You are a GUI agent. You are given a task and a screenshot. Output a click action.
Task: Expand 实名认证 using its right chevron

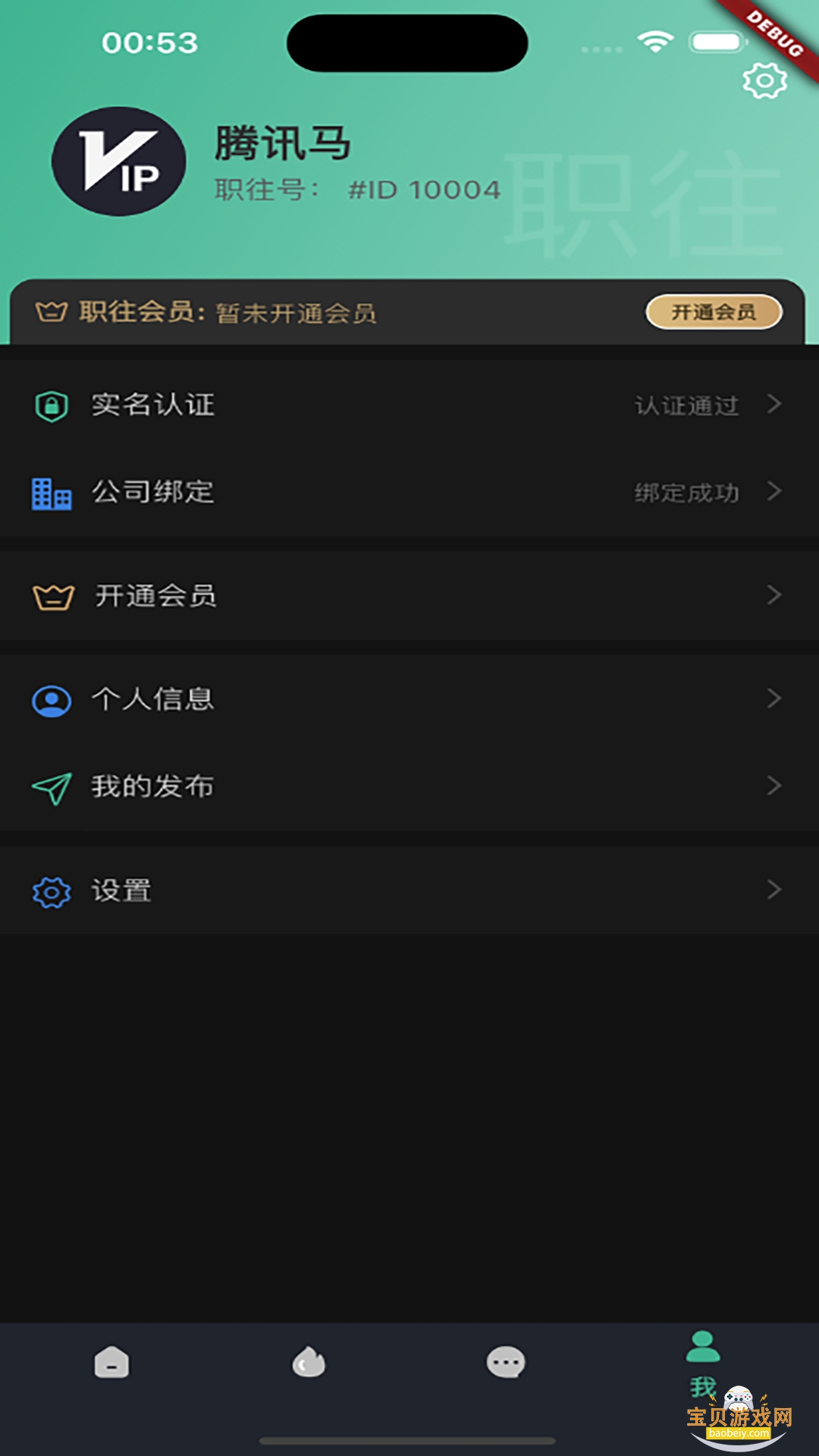(773, 405)
